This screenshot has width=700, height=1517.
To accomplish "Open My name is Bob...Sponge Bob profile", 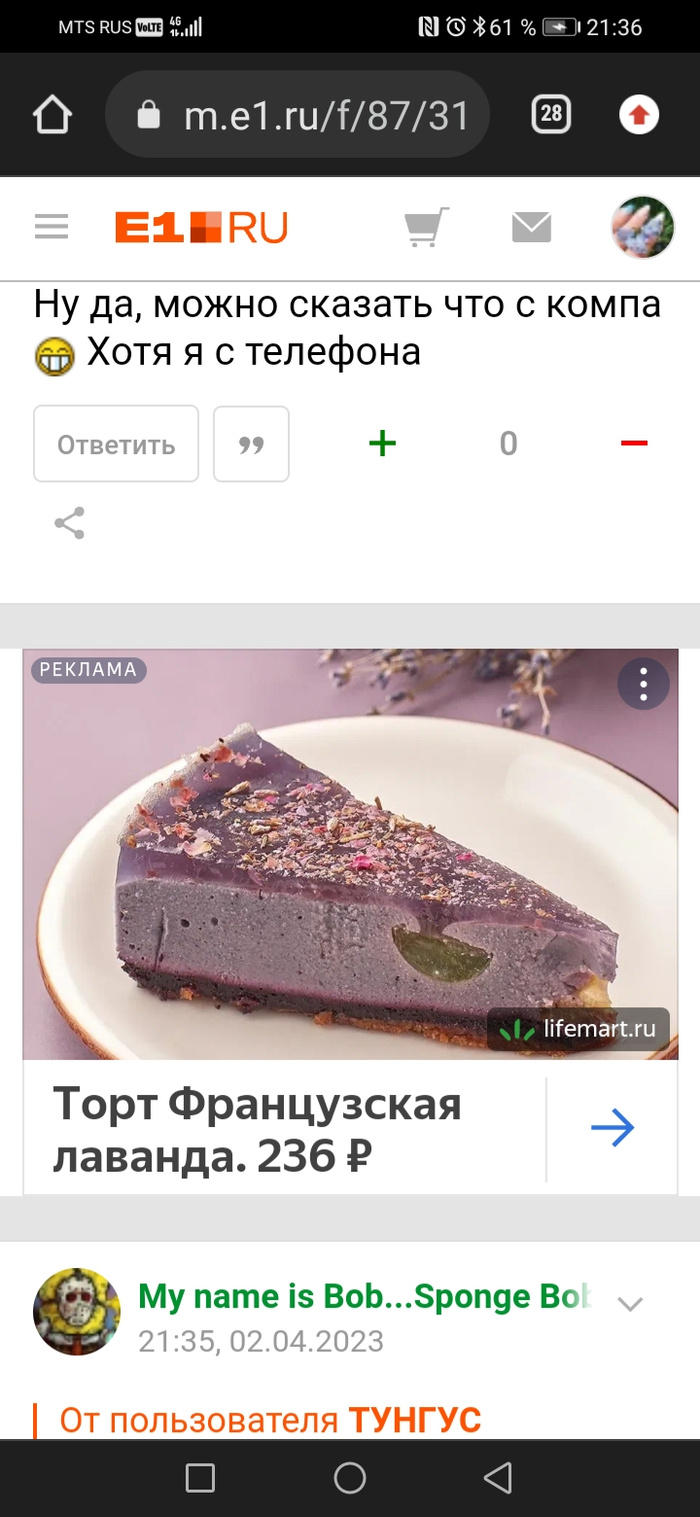I will click(364, 1296).
